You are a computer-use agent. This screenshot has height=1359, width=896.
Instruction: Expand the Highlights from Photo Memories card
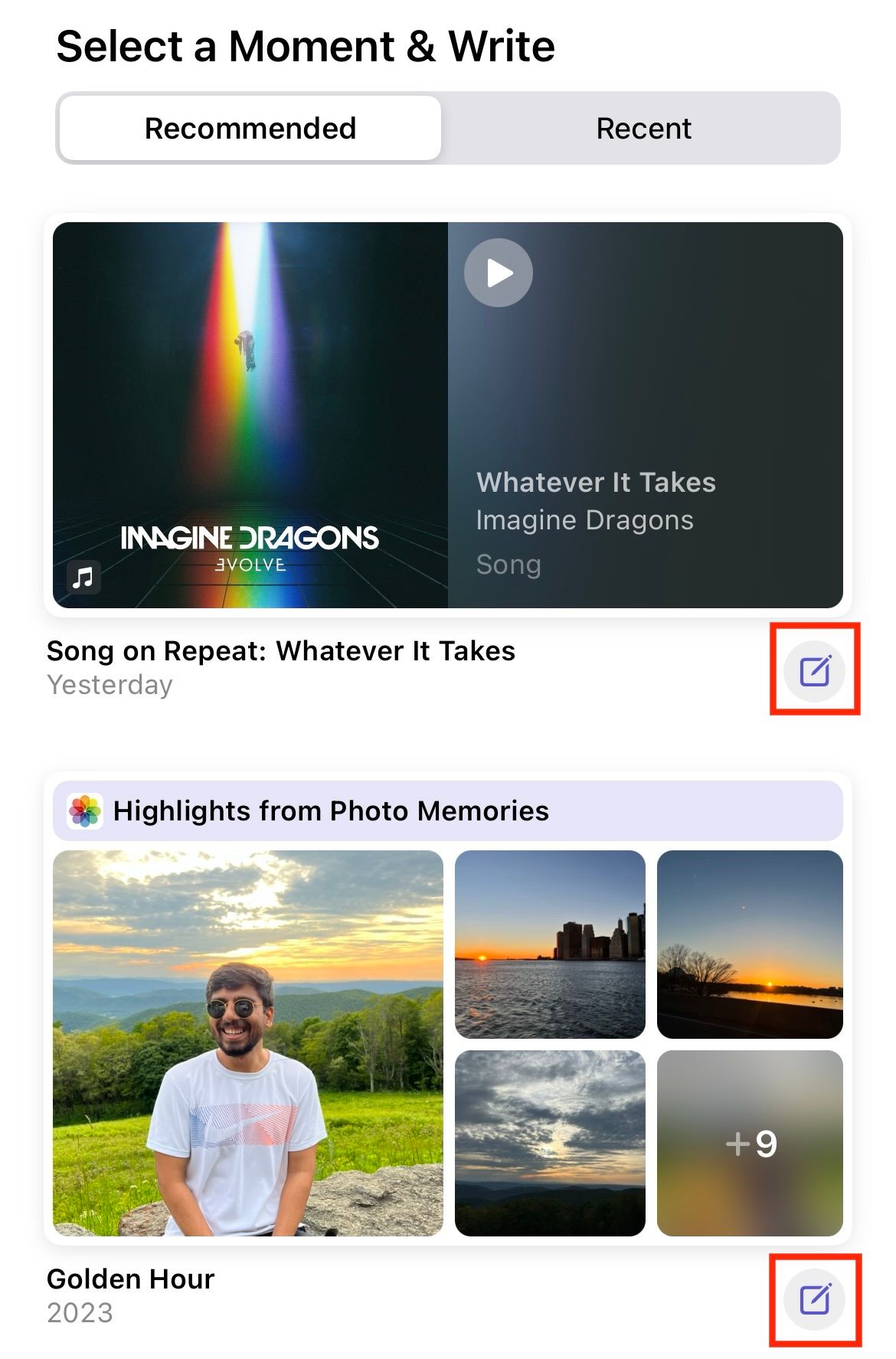[x=332, y=810]
